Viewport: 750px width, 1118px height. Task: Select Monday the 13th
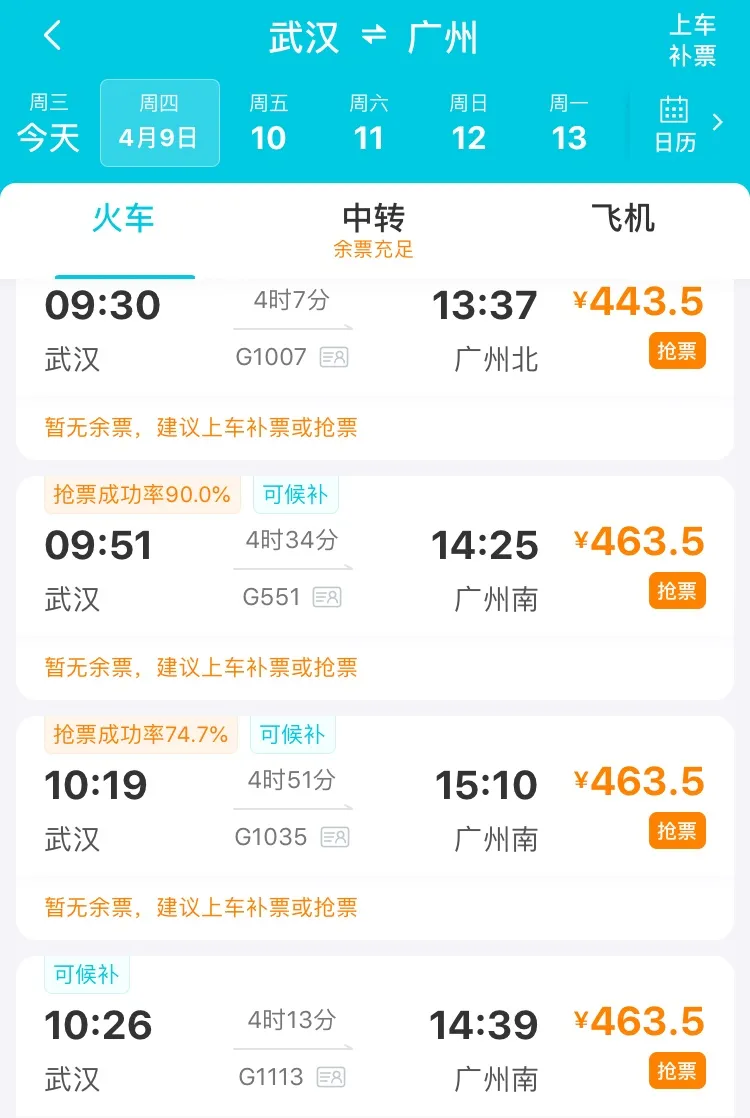(x=568, y=122)
